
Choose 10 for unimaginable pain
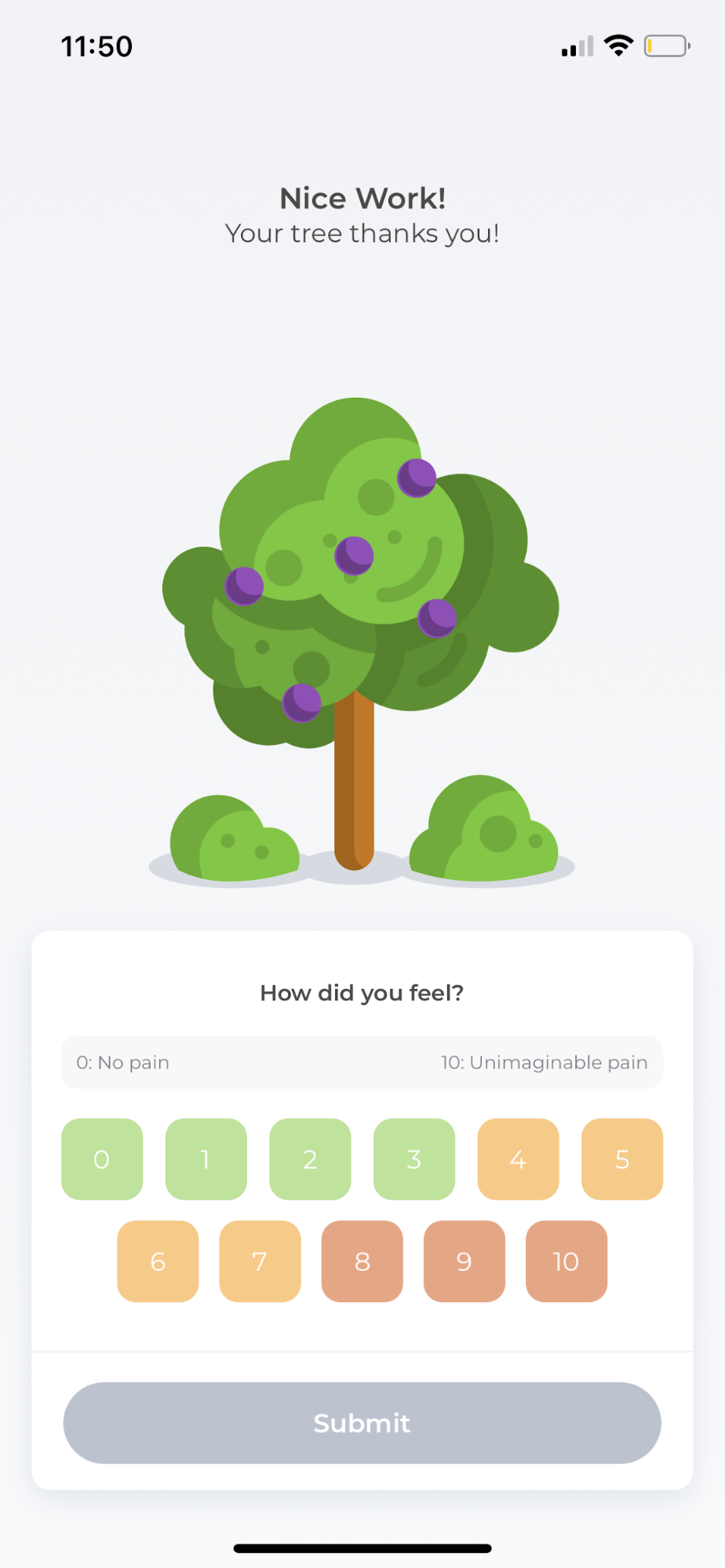(x=567, y=1261)
